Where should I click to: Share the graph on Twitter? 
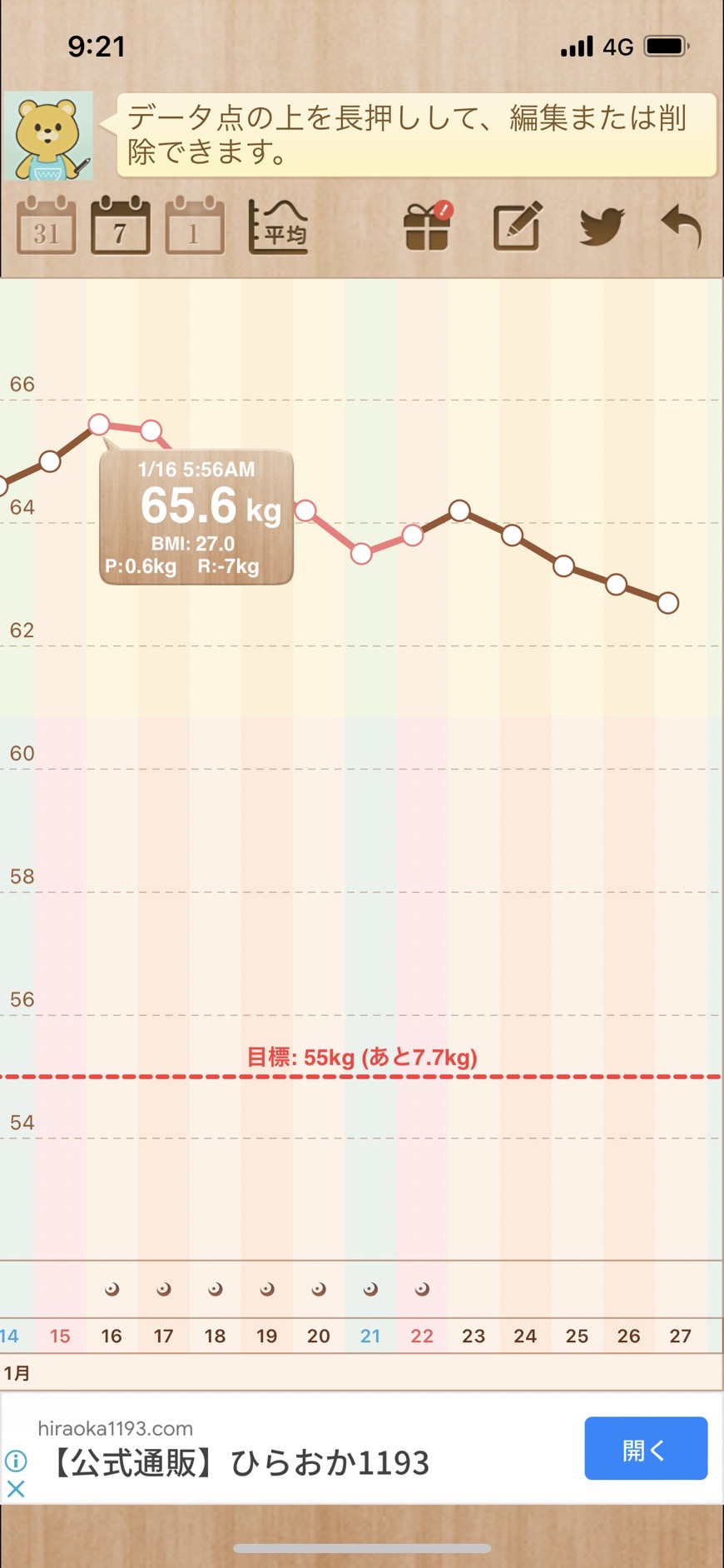[602, 226]
